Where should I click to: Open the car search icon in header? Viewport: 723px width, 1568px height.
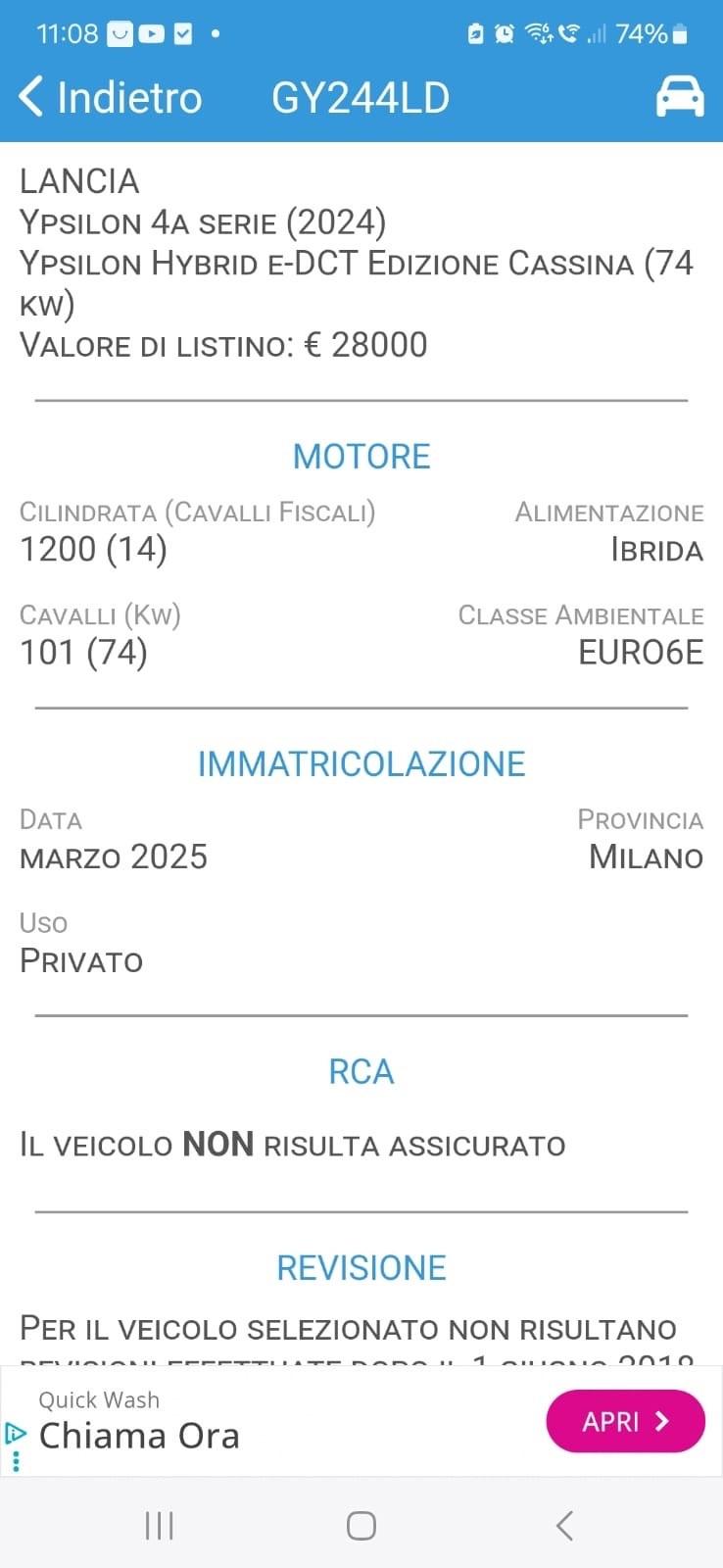click(x=680, y=96)
